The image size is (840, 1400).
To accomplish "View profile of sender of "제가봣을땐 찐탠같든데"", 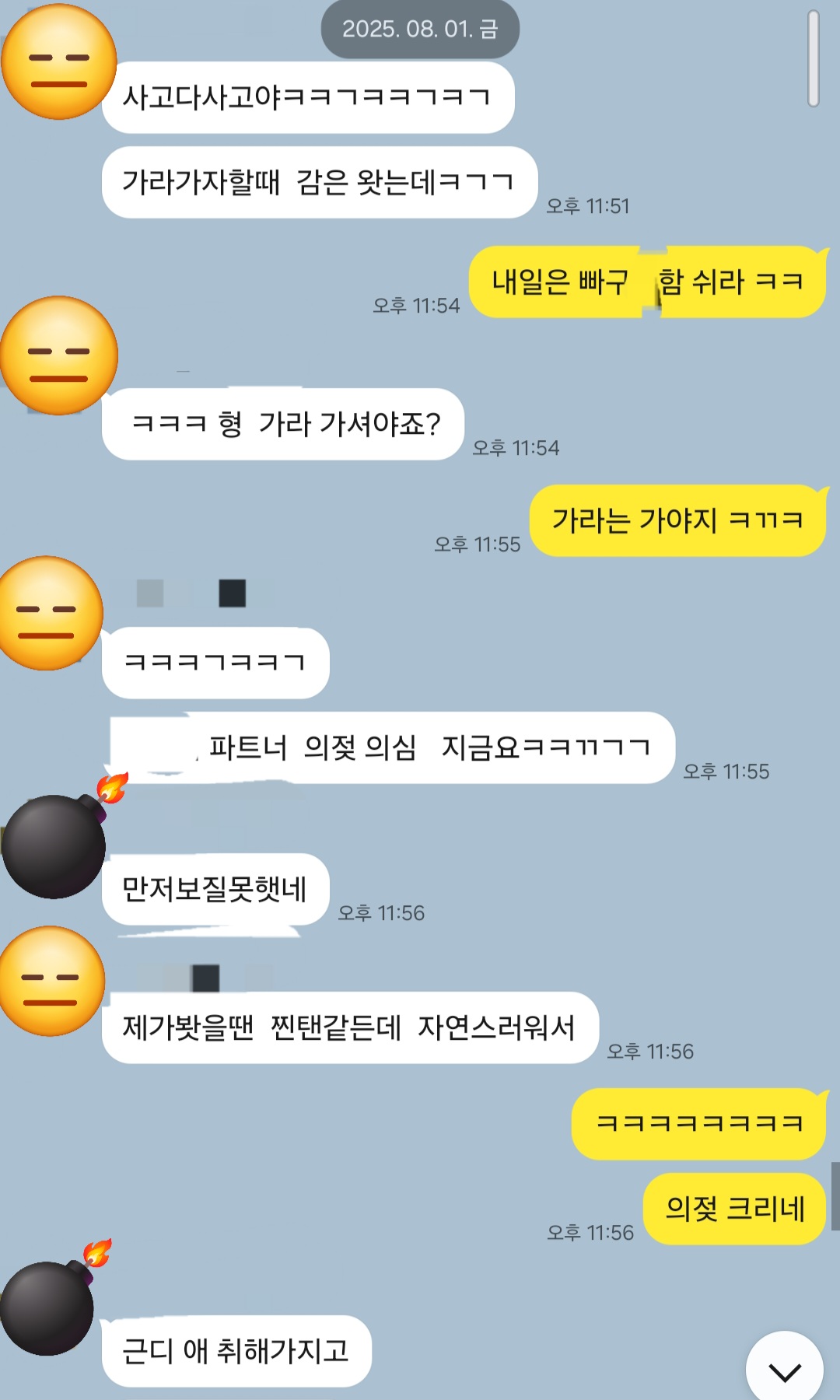I will (51, 982).
